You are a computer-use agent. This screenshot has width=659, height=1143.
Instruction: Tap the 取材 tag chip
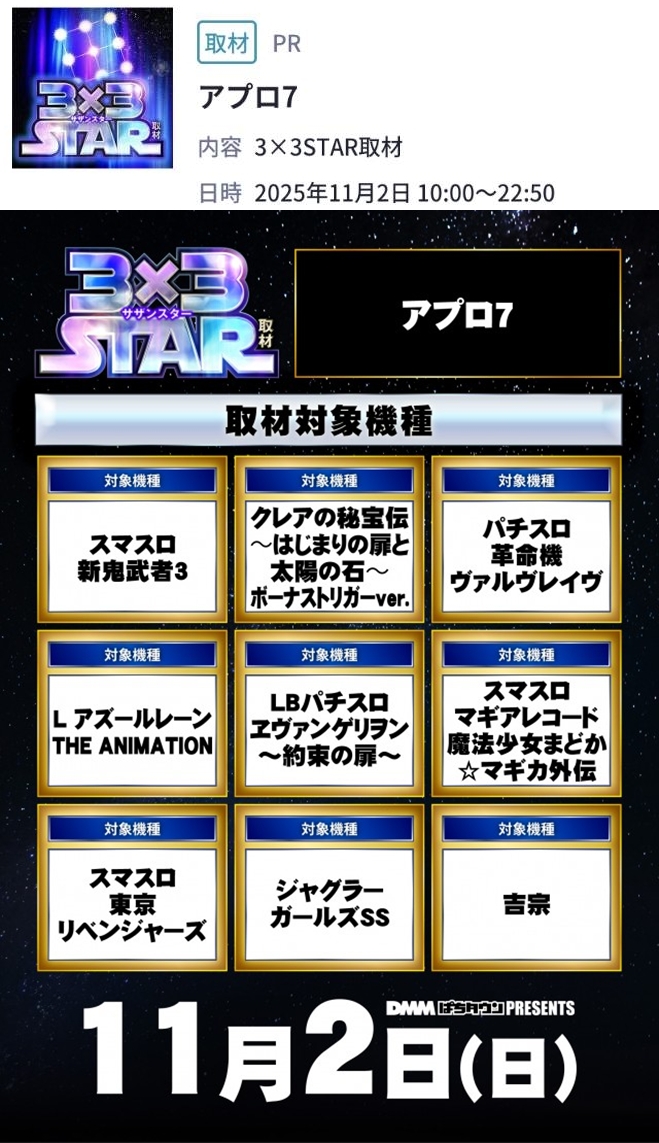point(226,43)
